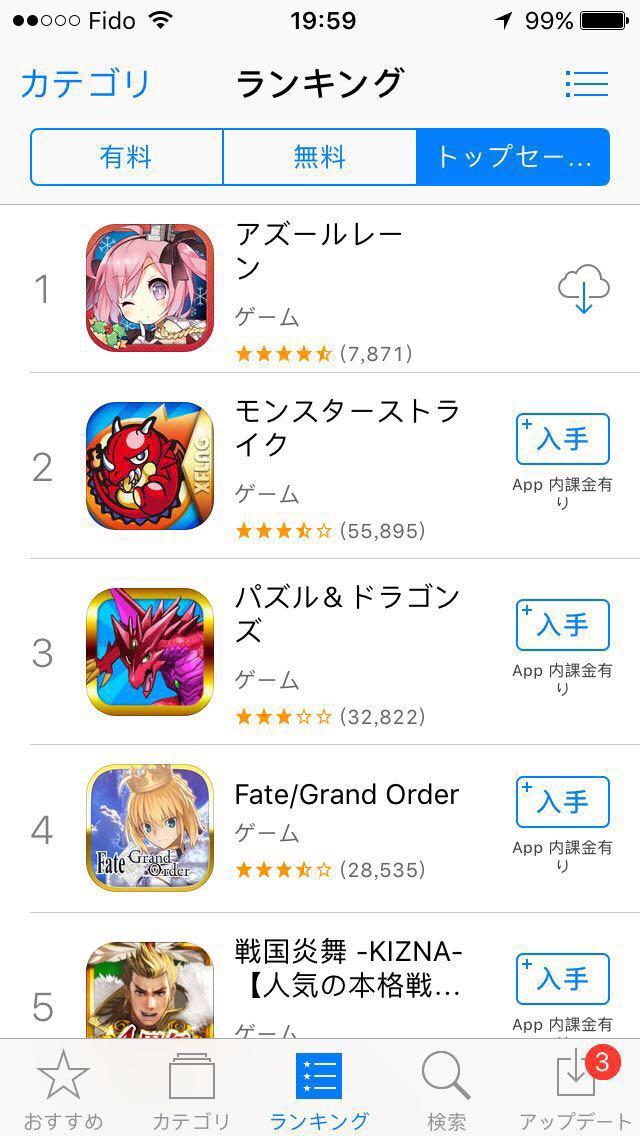This screenshot has height=1136, width=640.
Task: Open the Fate/Grand Order app page
Action: click(346, 795)
